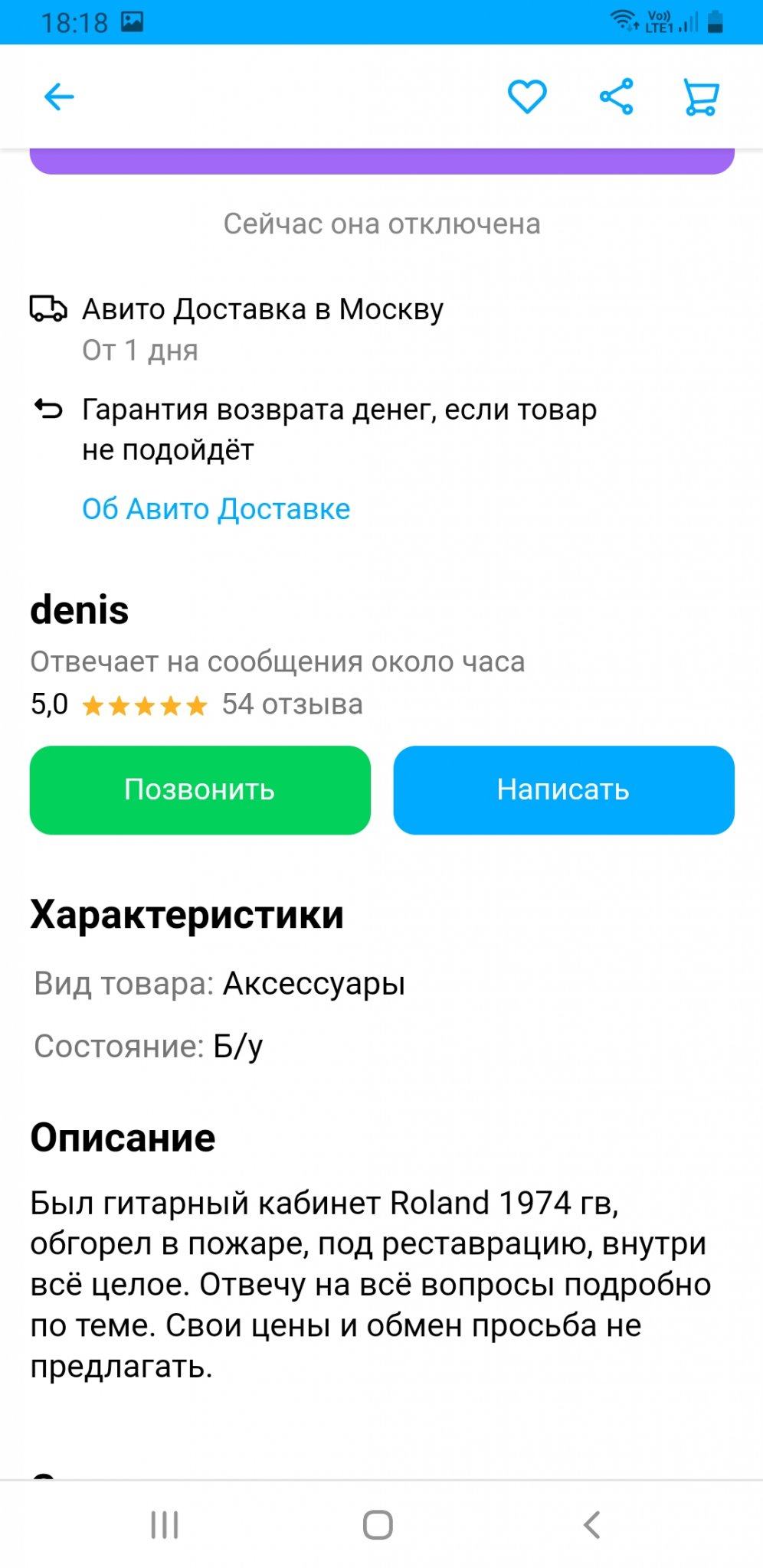The width and height of the screenshot is (763, 1568).
Task: Open recent apps from the navigation bar
Action: [165, 1524]
